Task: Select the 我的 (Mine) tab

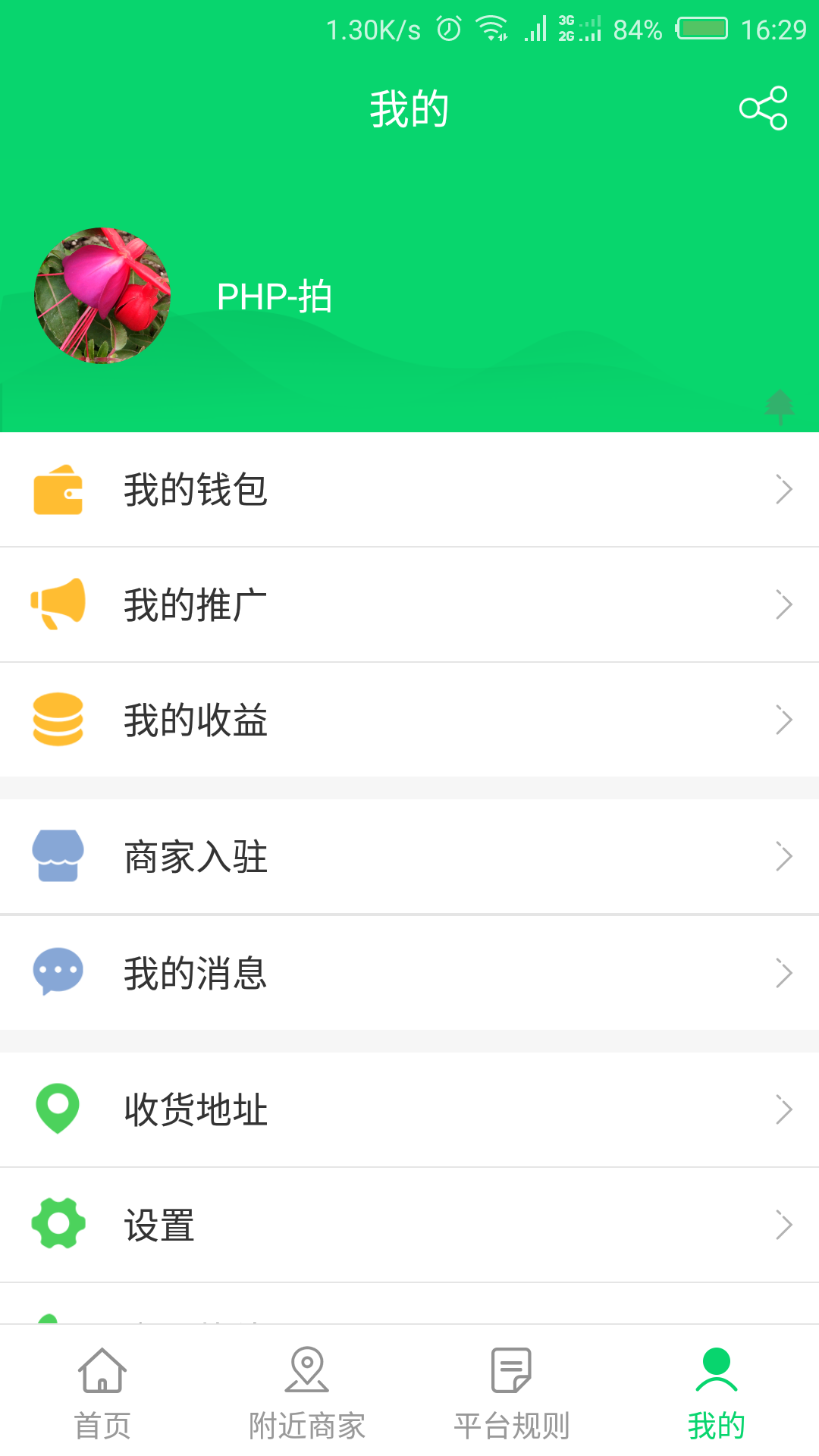Action: 716,1392
